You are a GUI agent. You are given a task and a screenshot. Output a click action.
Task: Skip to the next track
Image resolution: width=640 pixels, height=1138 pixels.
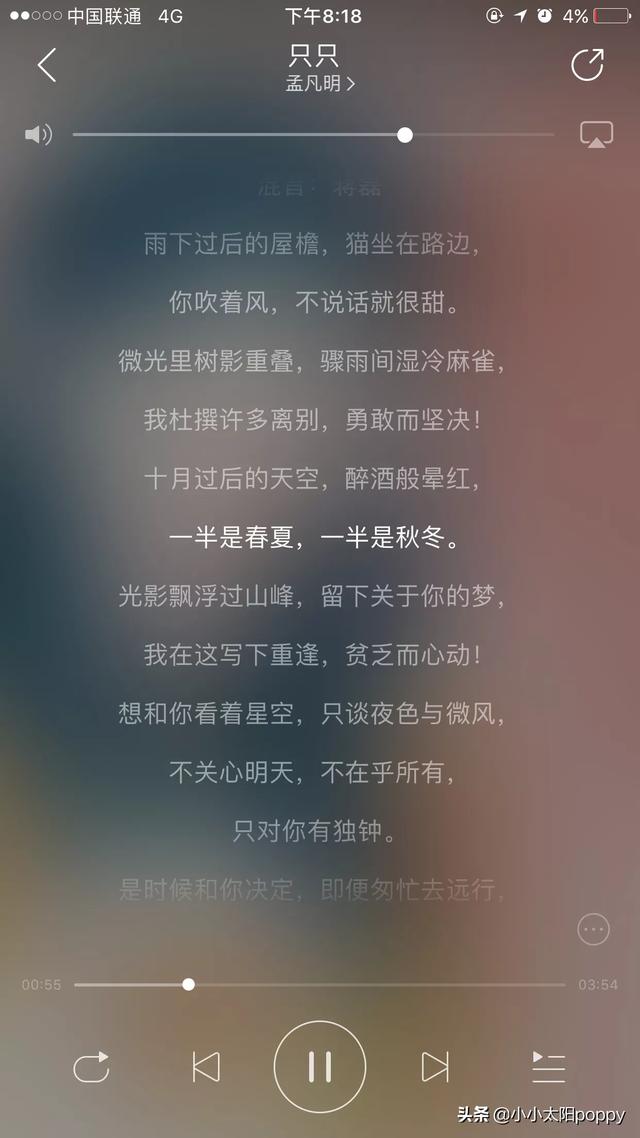click(434, 1067)
